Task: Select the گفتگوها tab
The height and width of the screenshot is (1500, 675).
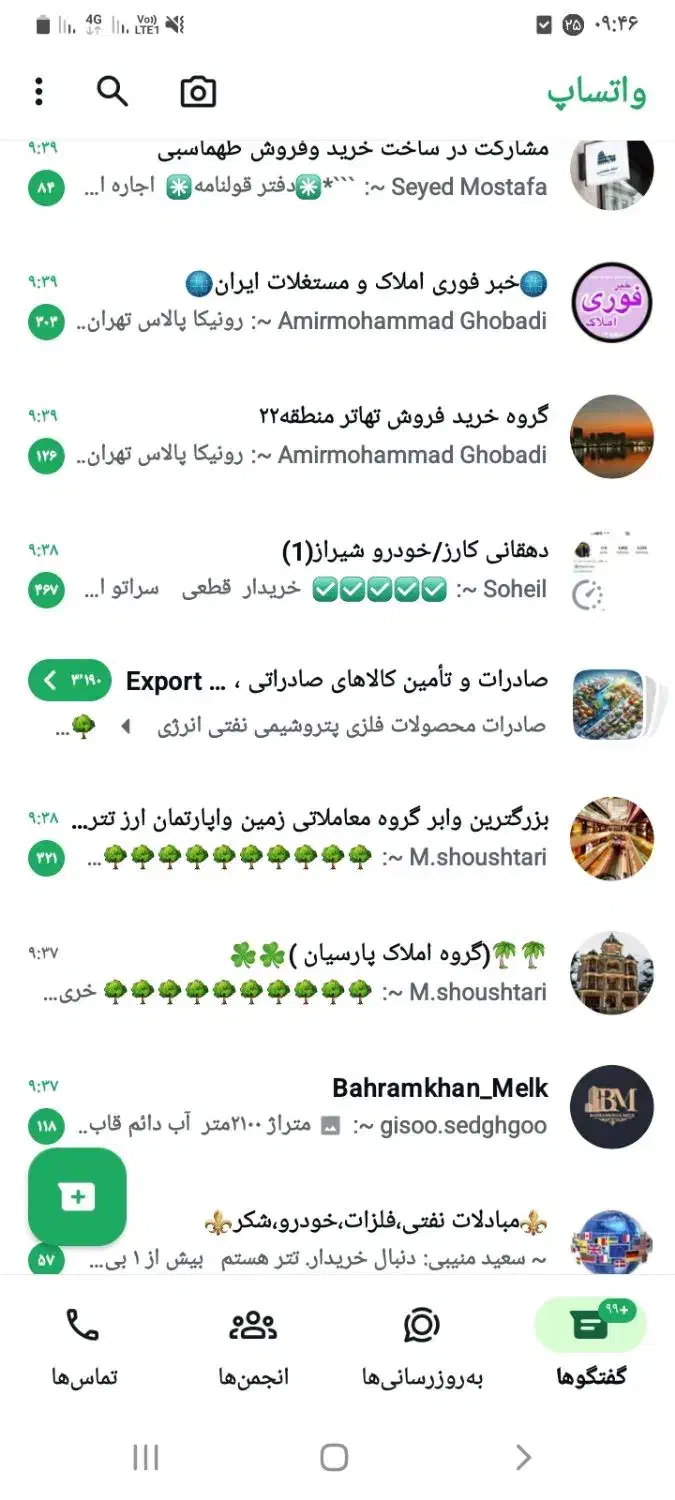Action: [591, 1347]
